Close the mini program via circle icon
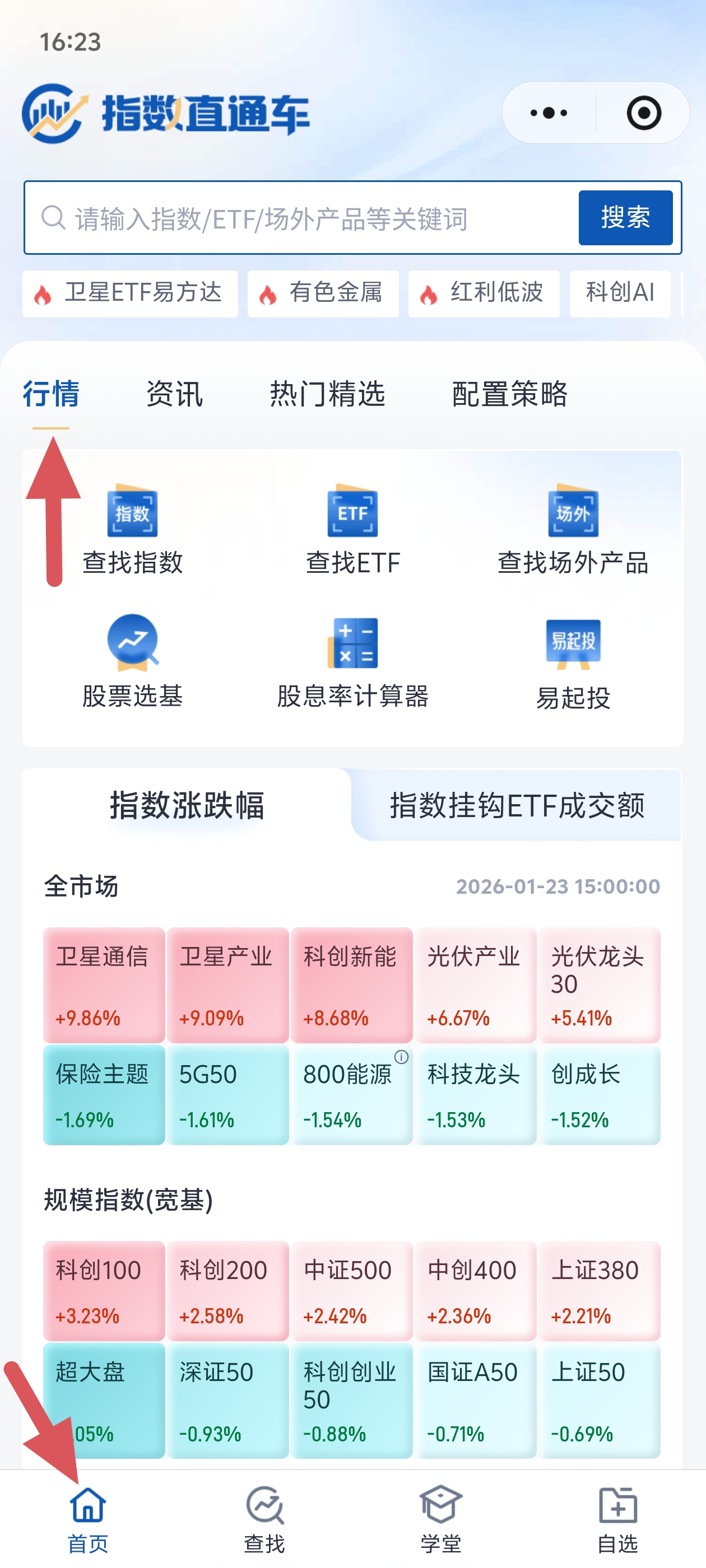This screenshot has height=1568, width=706. tap(643, 113)
